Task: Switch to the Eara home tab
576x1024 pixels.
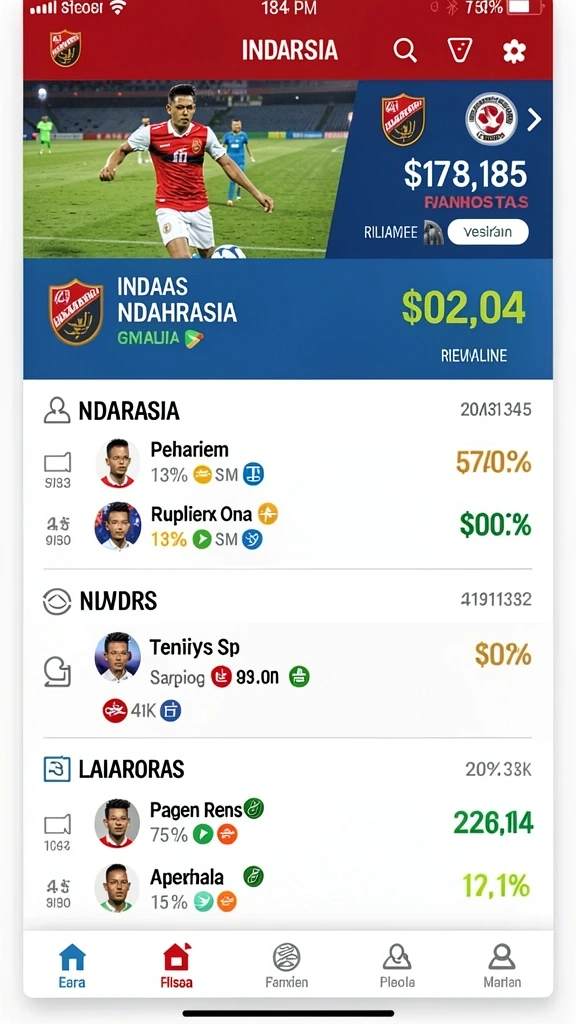Action: [72, 965]
